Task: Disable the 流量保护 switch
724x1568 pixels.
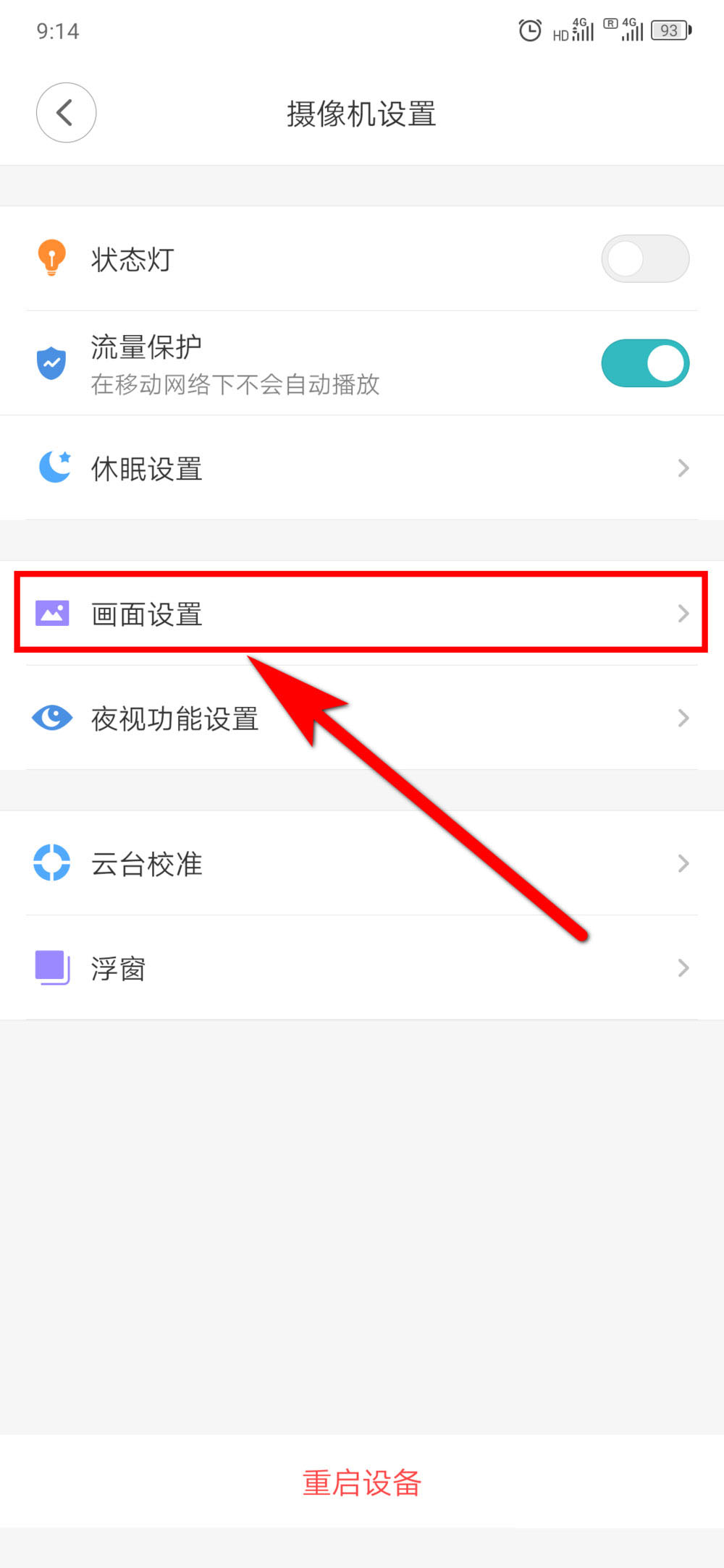Action: tap(644, 363)
